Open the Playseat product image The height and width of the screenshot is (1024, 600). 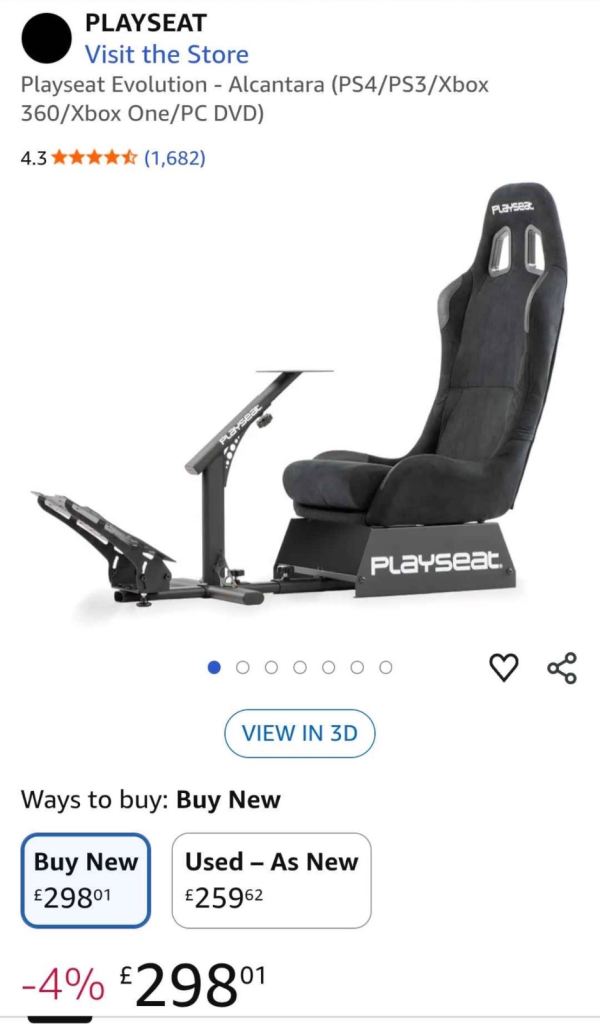(300, 400)
